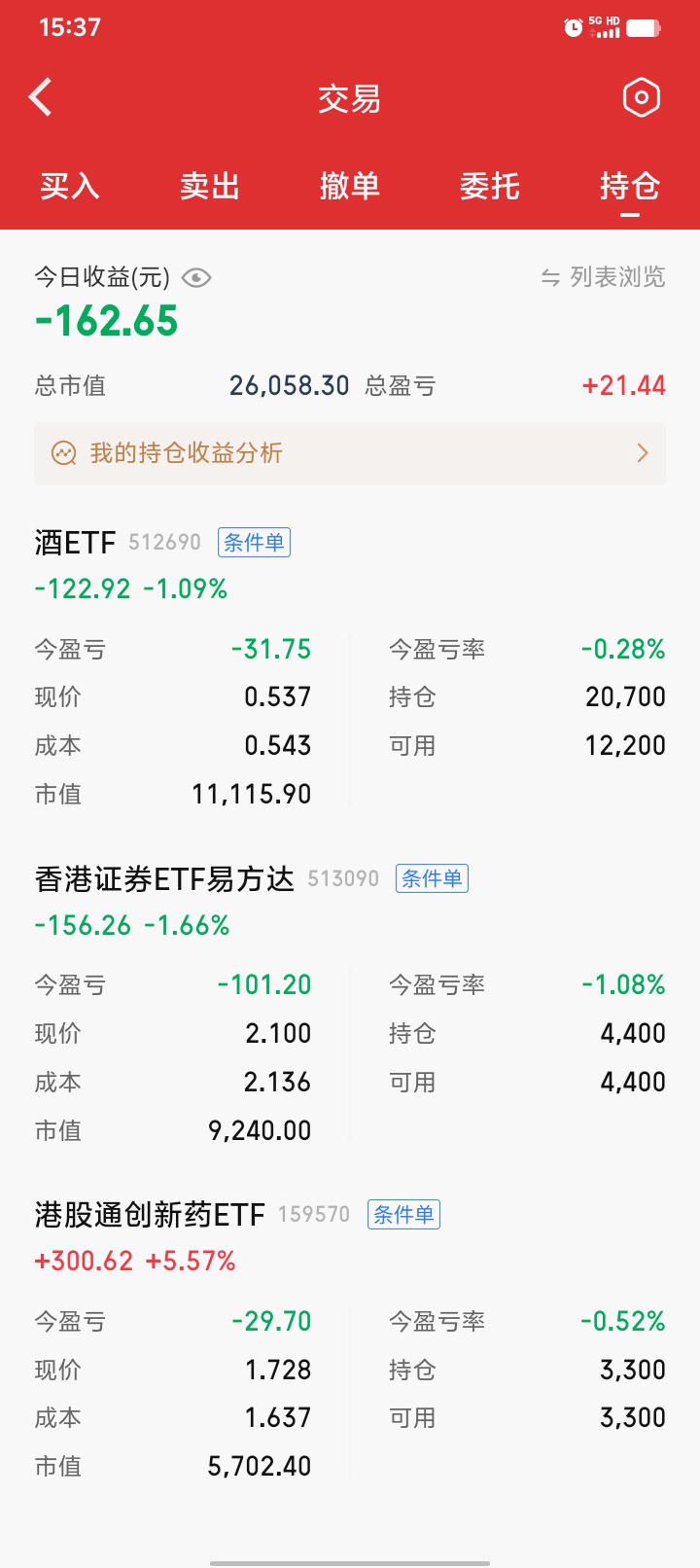The image size is (700, 1568).
Task: Set a 条件单 for 香港证券ETF易方达
Action: coord(432,879)
